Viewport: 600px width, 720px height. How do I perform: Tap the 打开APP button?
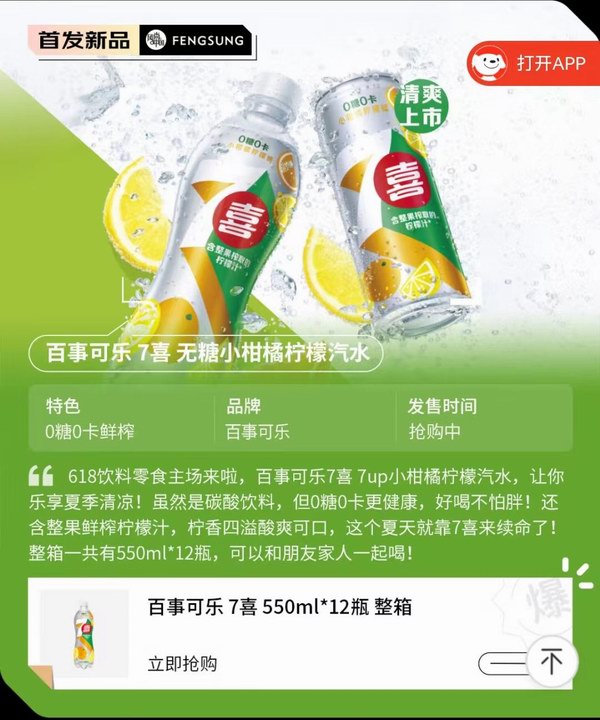point(534,62)
